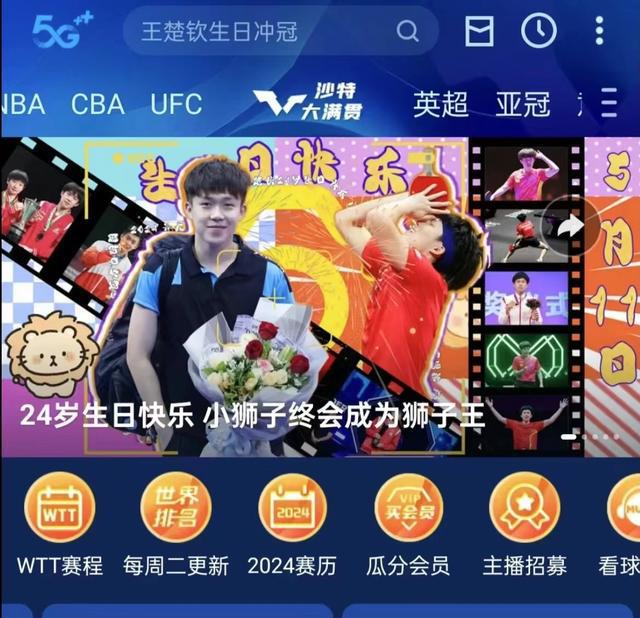Switch to the UFC tab
The height and width of the screenshot is (618, 640).
(x=176, y=103)
